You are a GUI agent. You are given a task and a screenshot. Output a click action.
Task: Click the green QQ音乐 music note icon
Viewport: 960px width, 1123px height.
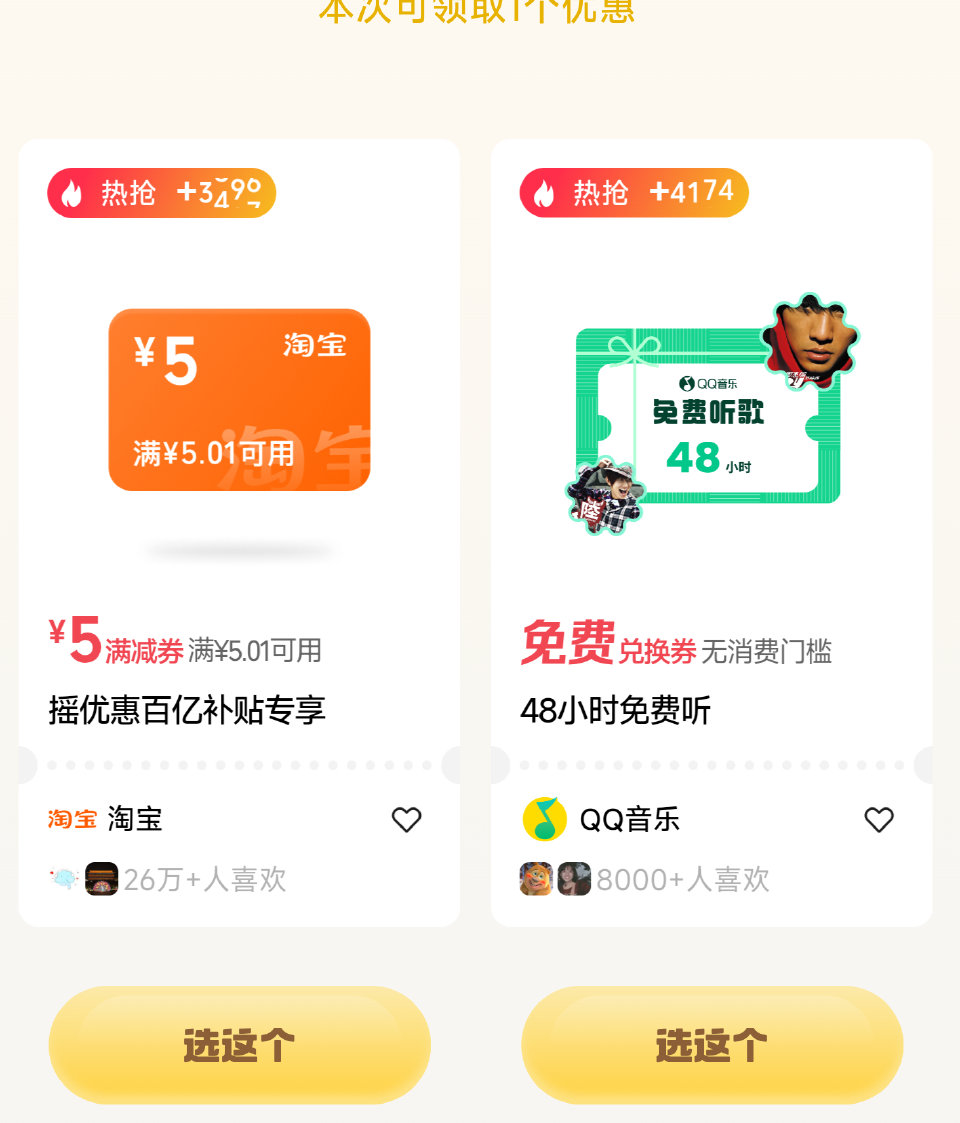click(541, 819)
